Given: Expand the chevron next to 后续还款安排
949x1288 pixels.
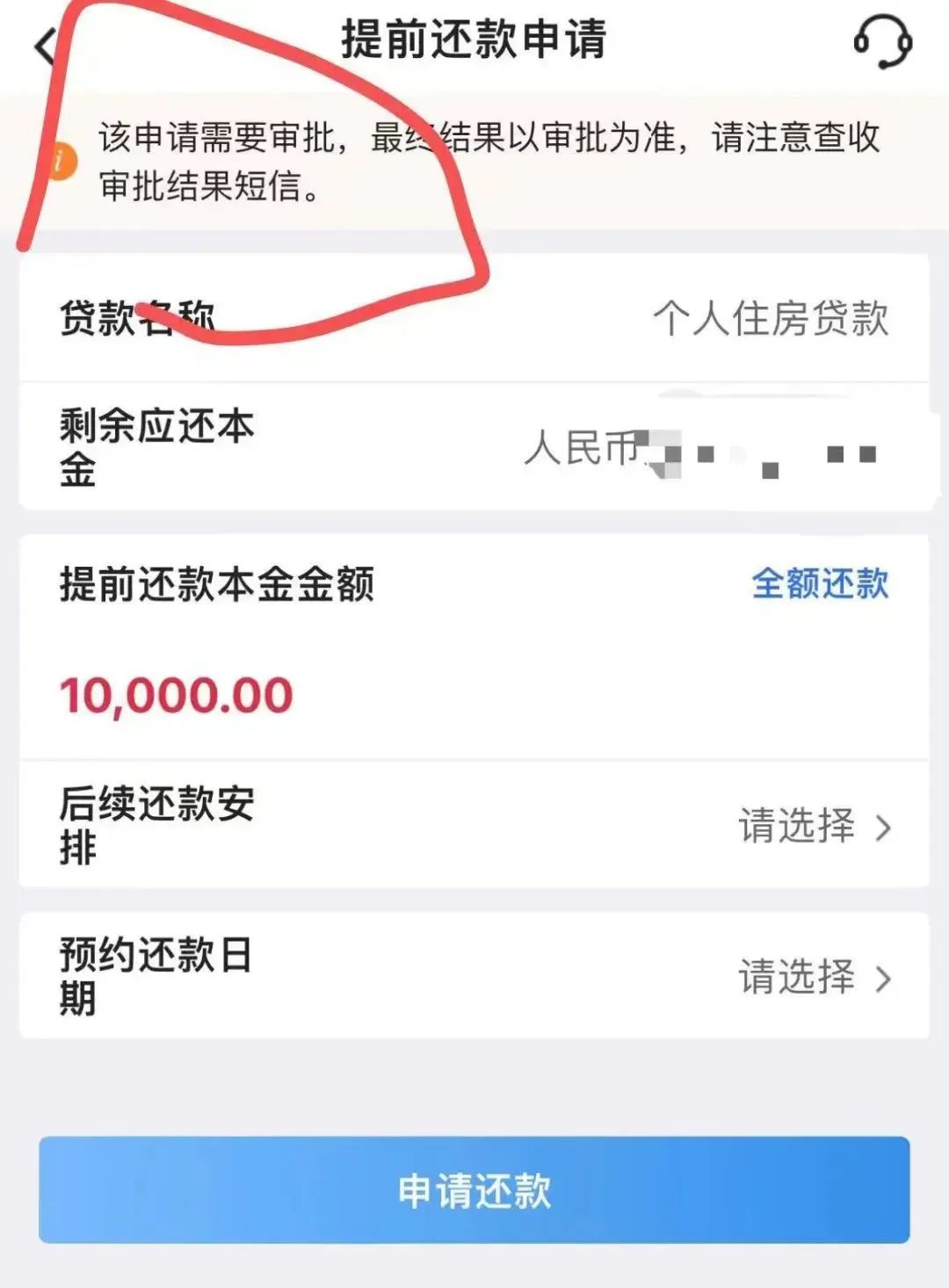Looking at the screenshot, I should point(887,828).
